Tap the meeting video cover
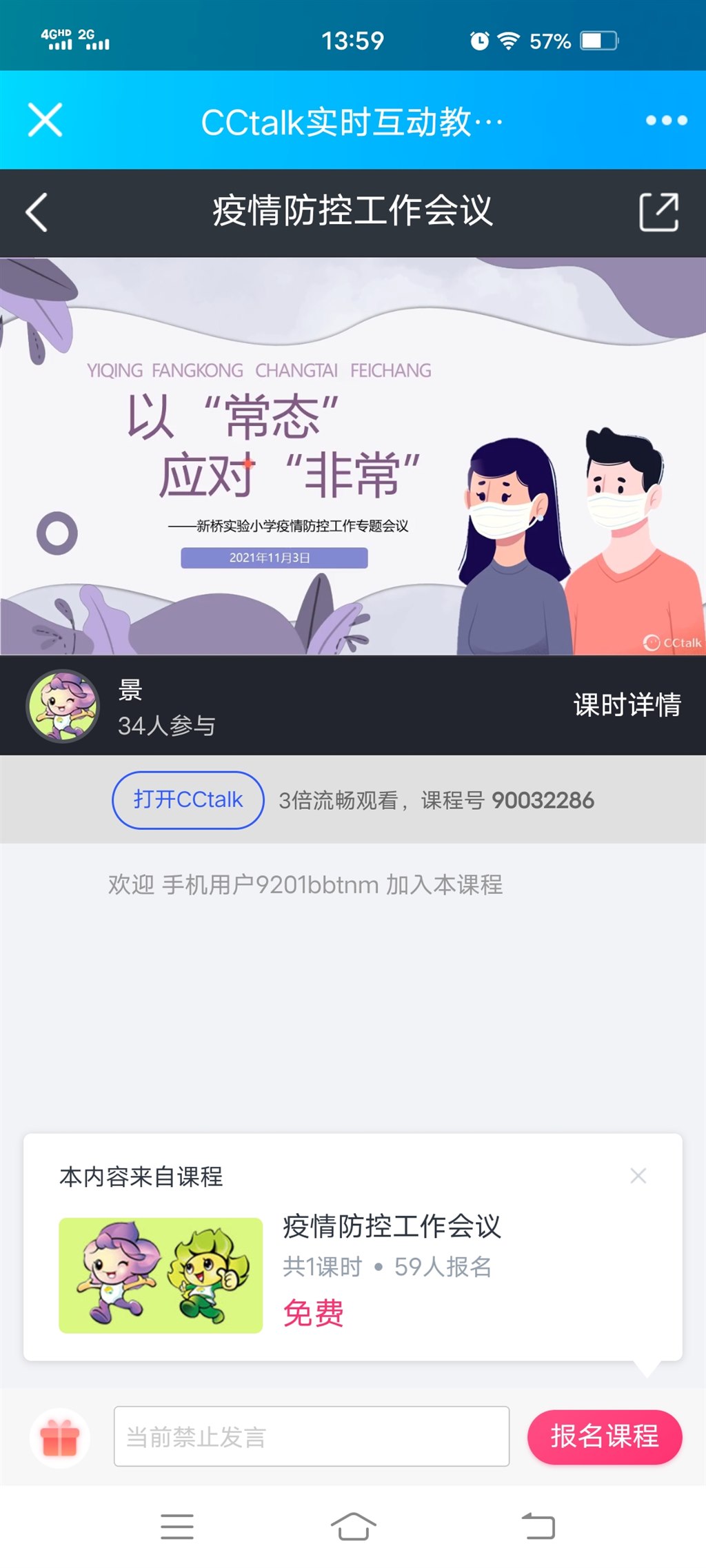The width and height of the screenshot is (706, 1568). point(353,456)
